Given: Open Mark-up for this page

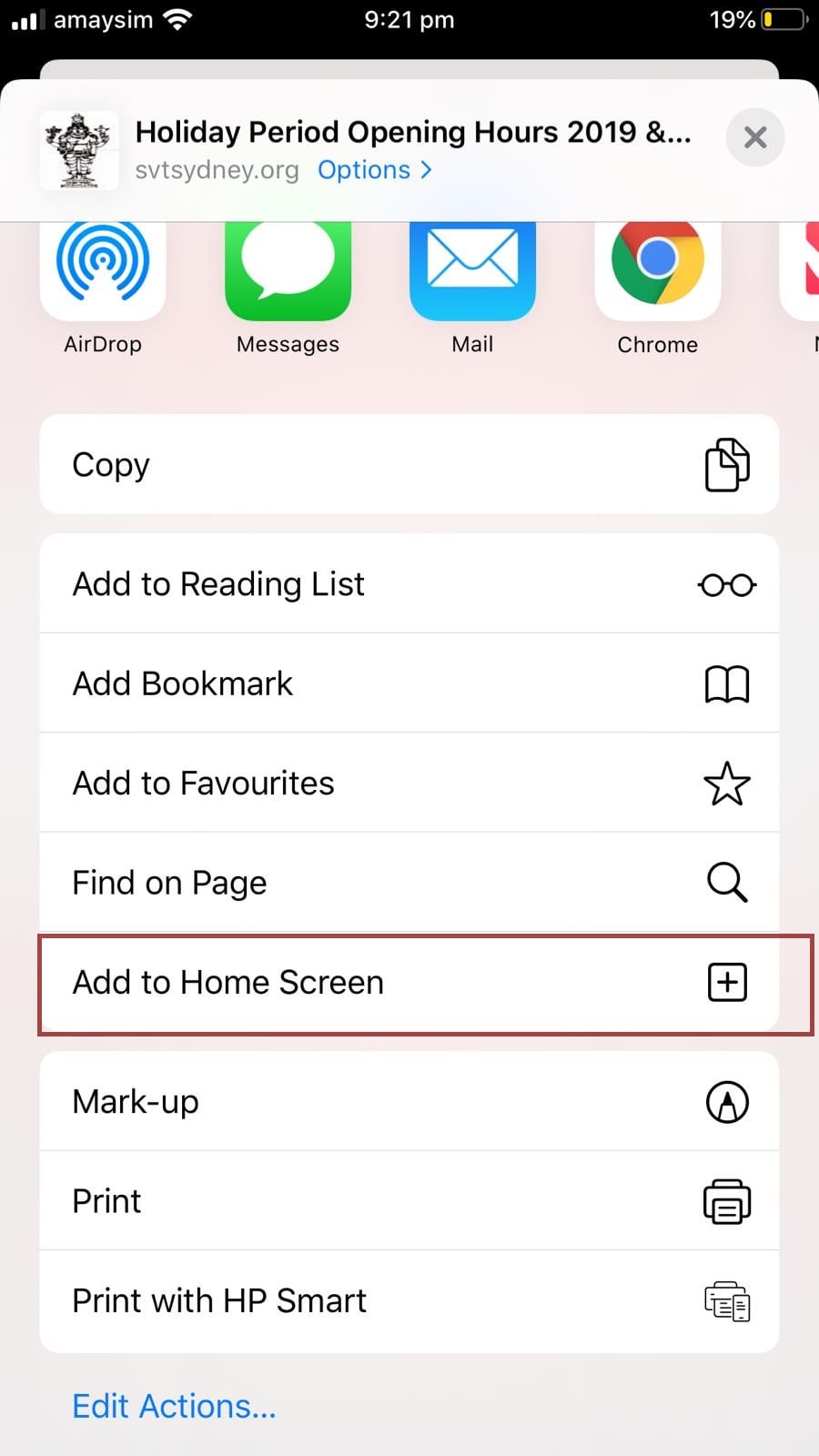Looking at the screenshot, I should click(x=409, y=1101).
